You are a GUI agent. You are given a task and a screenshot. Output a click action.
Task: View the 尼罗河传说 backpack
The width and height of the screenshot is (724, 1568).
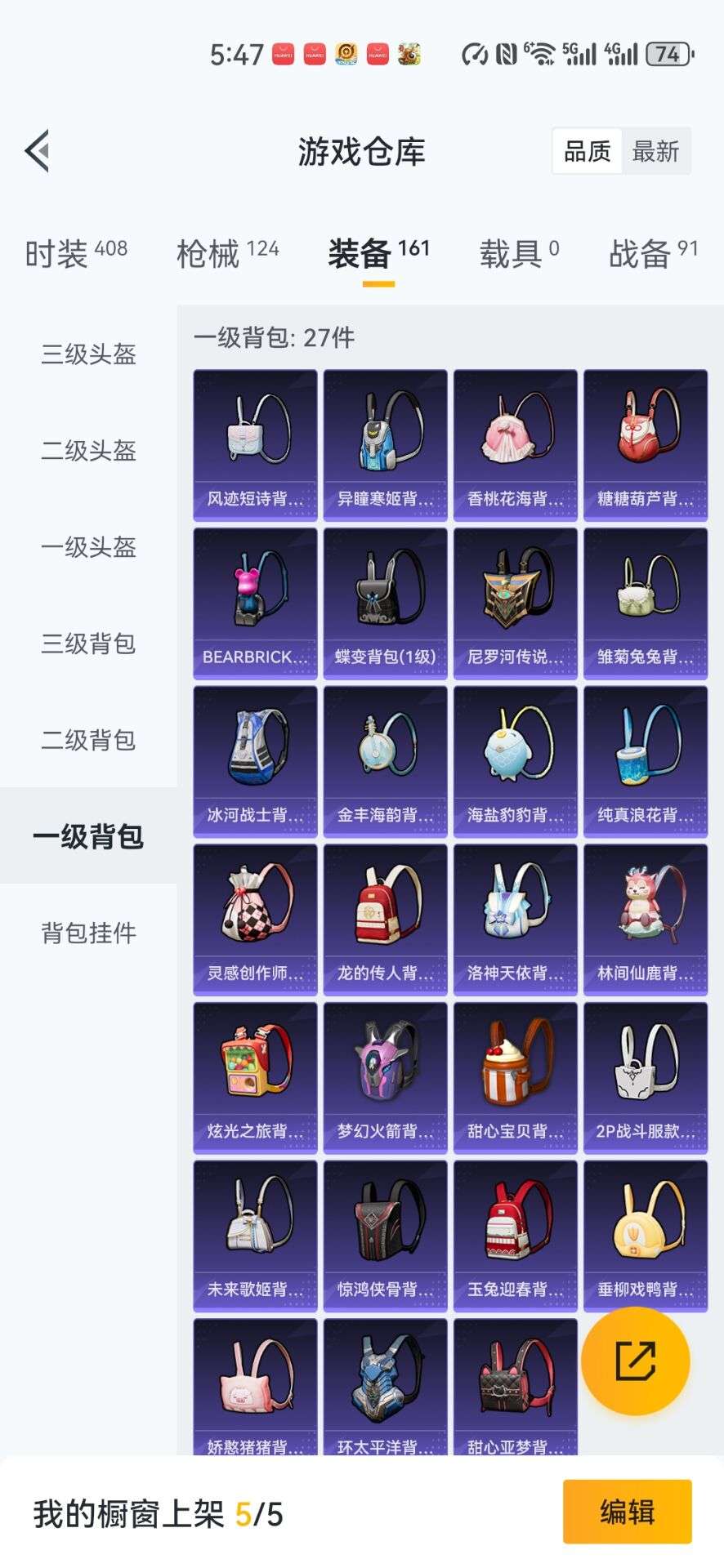(x=516, y=599)
